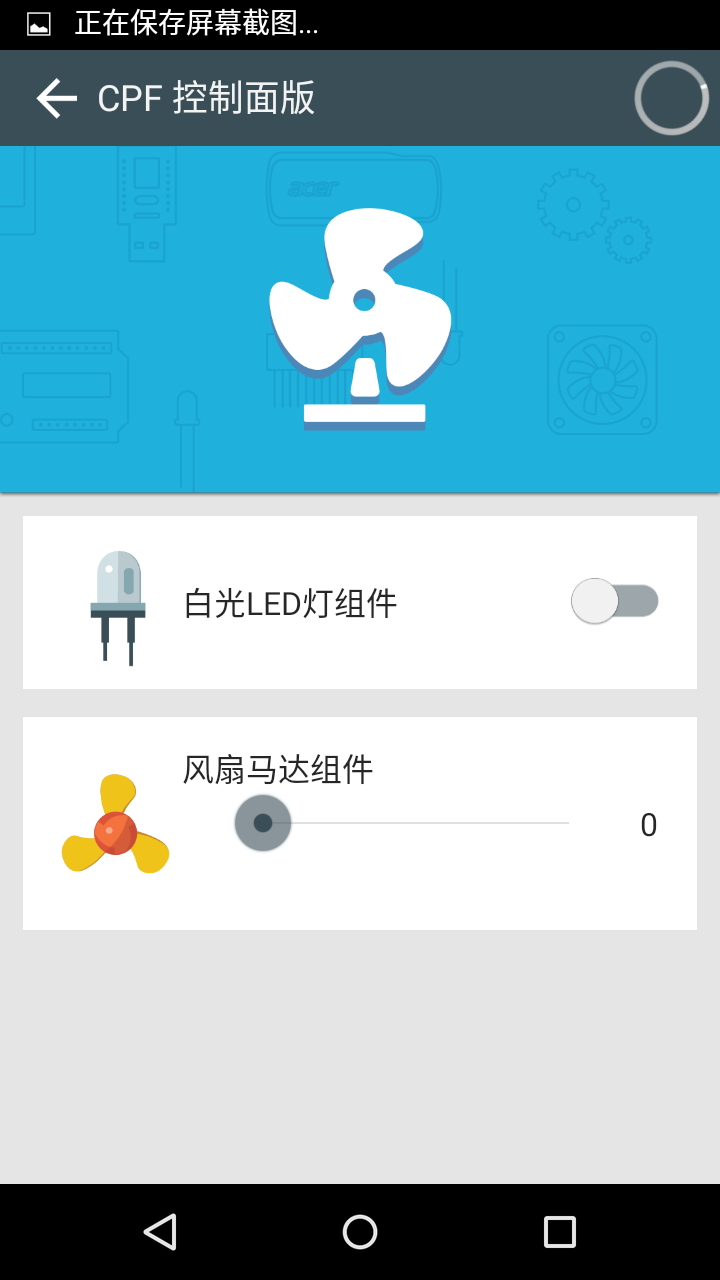Tap the 风扇马达组件 slider handle
Image resolution: width=720 pixels, height=1280 pixels.
[x=263, y=823]
